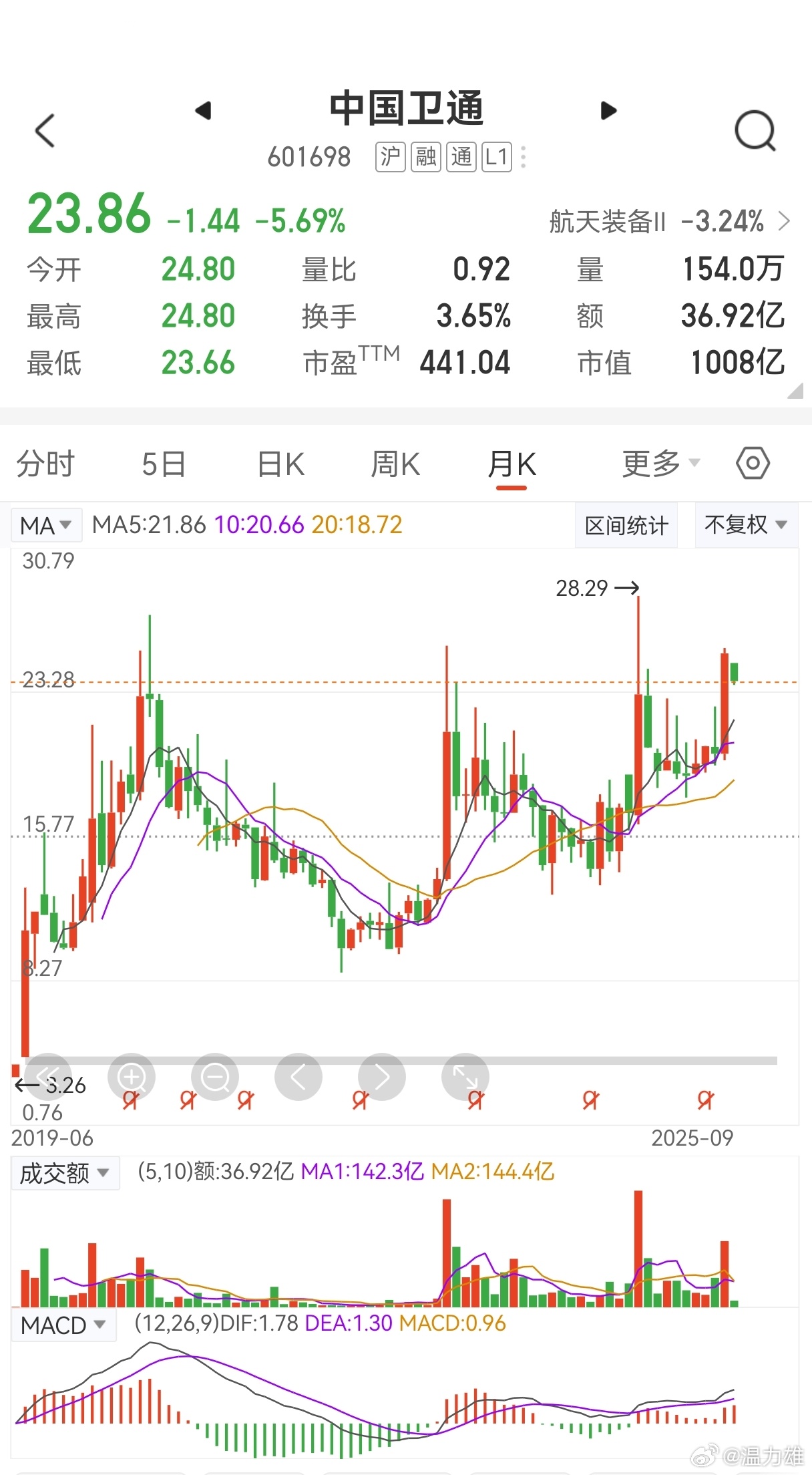The height and width of the screenshot is (1475, 812).
Task: Zoom out of the chart using the minus magnifier icon
Action: pyautogui.click(x=215, y=1076)
